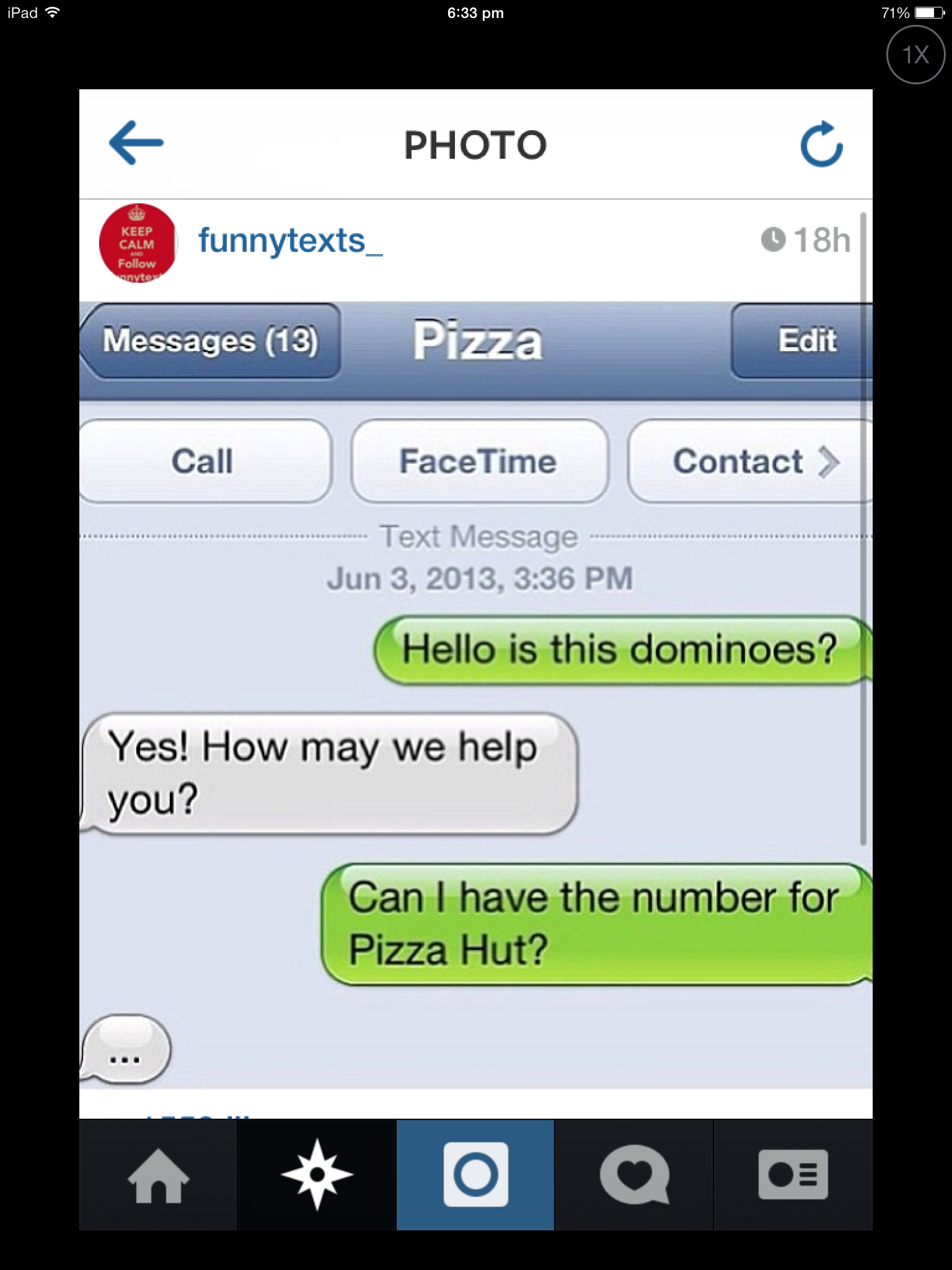This screenshot has width=952, height=1270.
Task: Tap the funnytexts_ profile avatar
Action: 138,243
